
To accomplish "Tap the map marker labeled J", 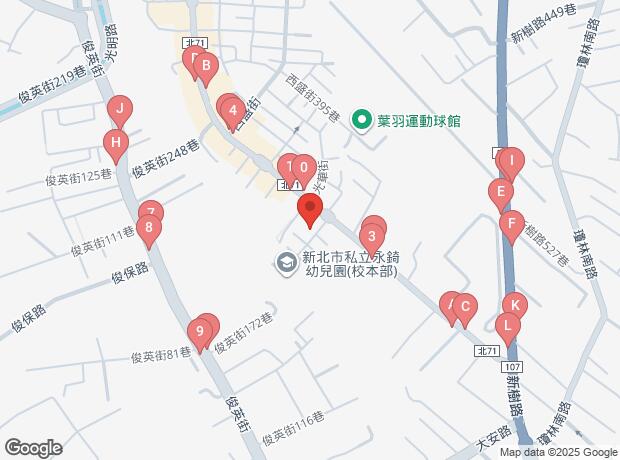I will (120, 110).
